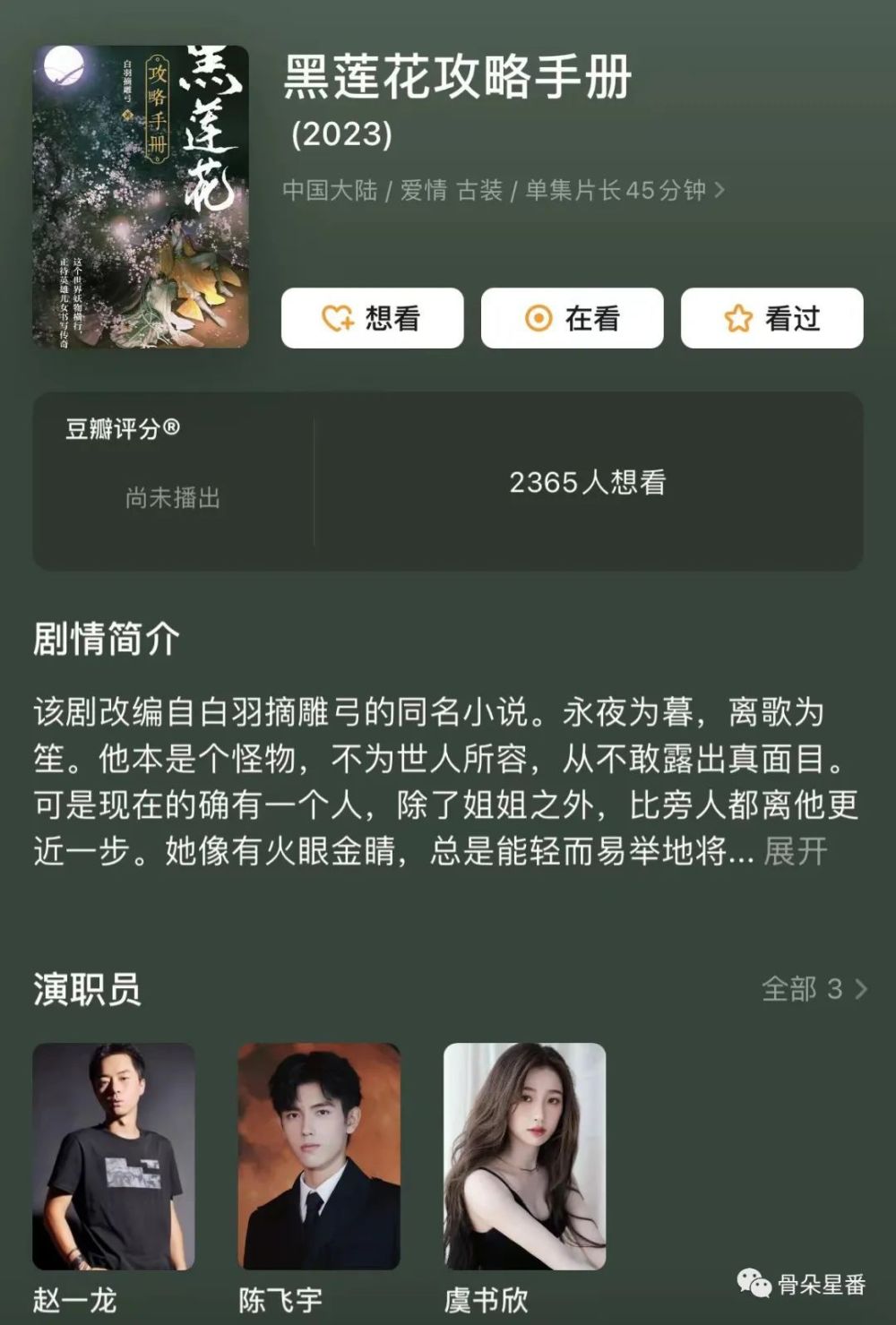Open details from the genre info line
Image resolution: width=896 pixels, height=1325 pixels.
coord(504,190)
